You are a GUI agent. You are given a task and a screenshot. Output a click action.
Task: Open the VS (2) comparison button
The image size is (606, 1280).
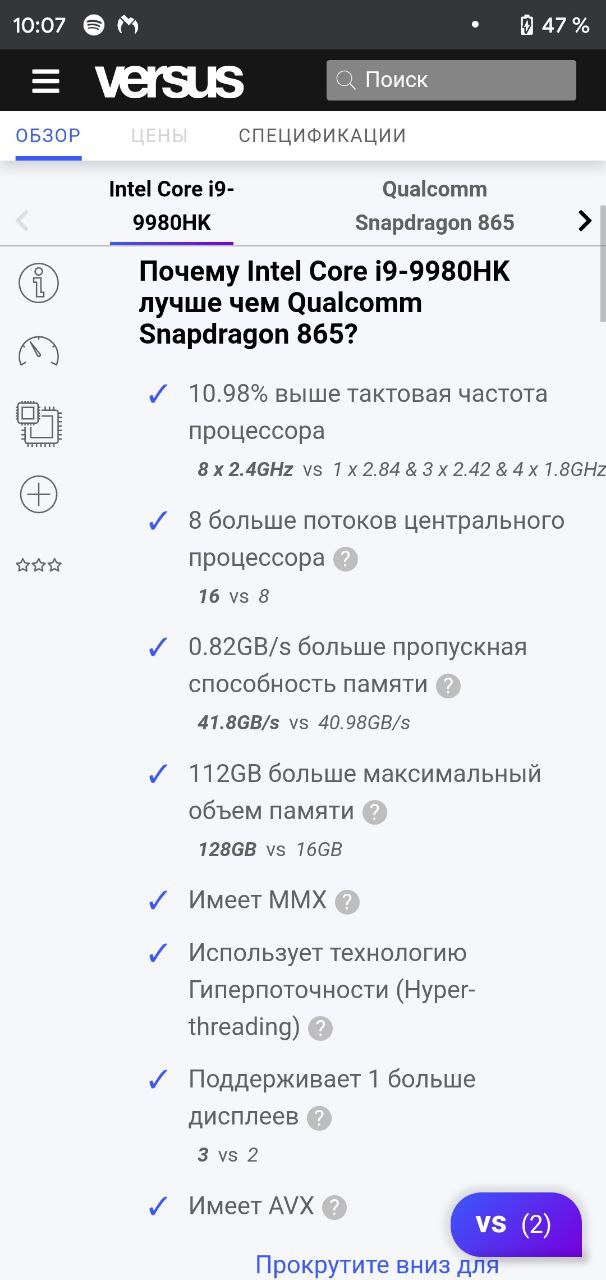point(516,1224)
